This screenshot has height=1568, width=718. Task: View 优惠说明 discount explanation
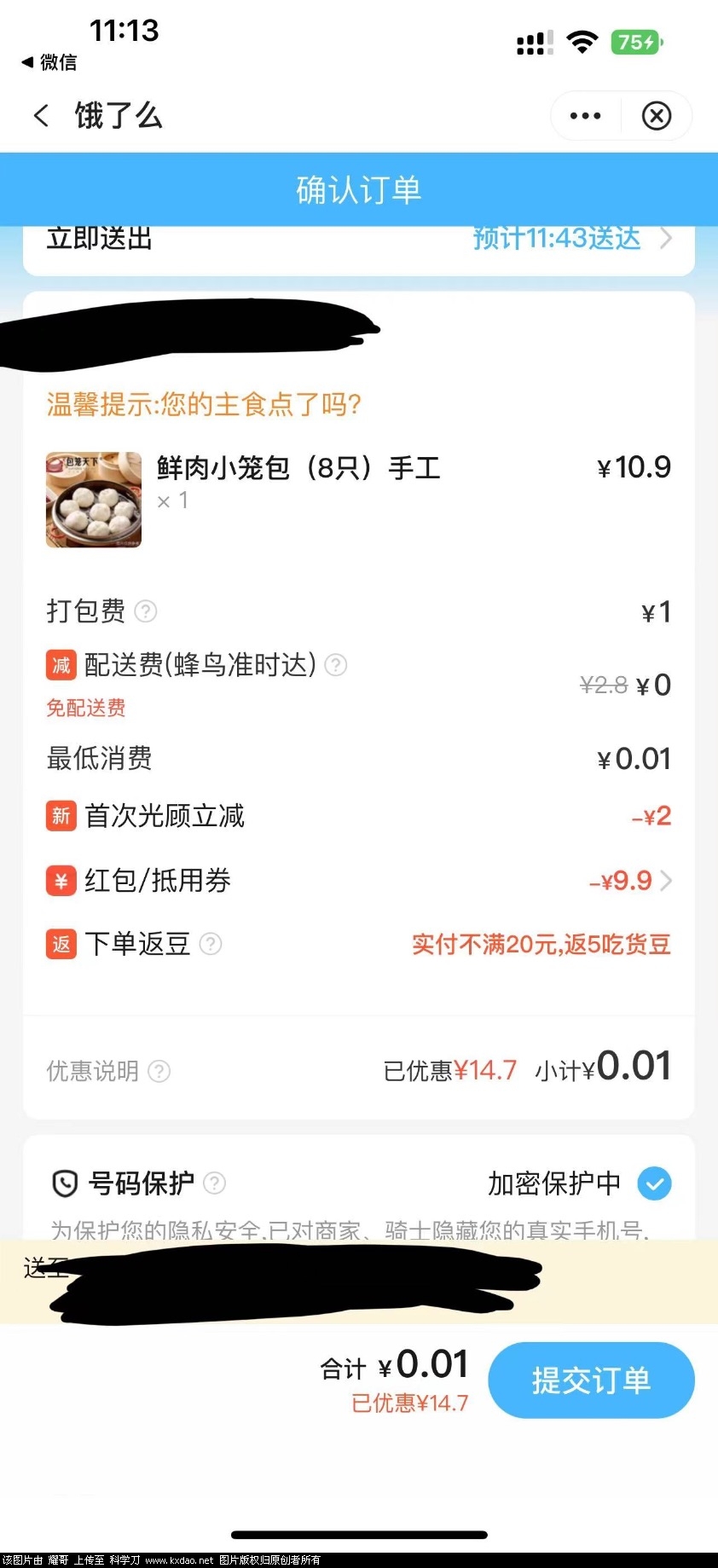click(159, 1071)
